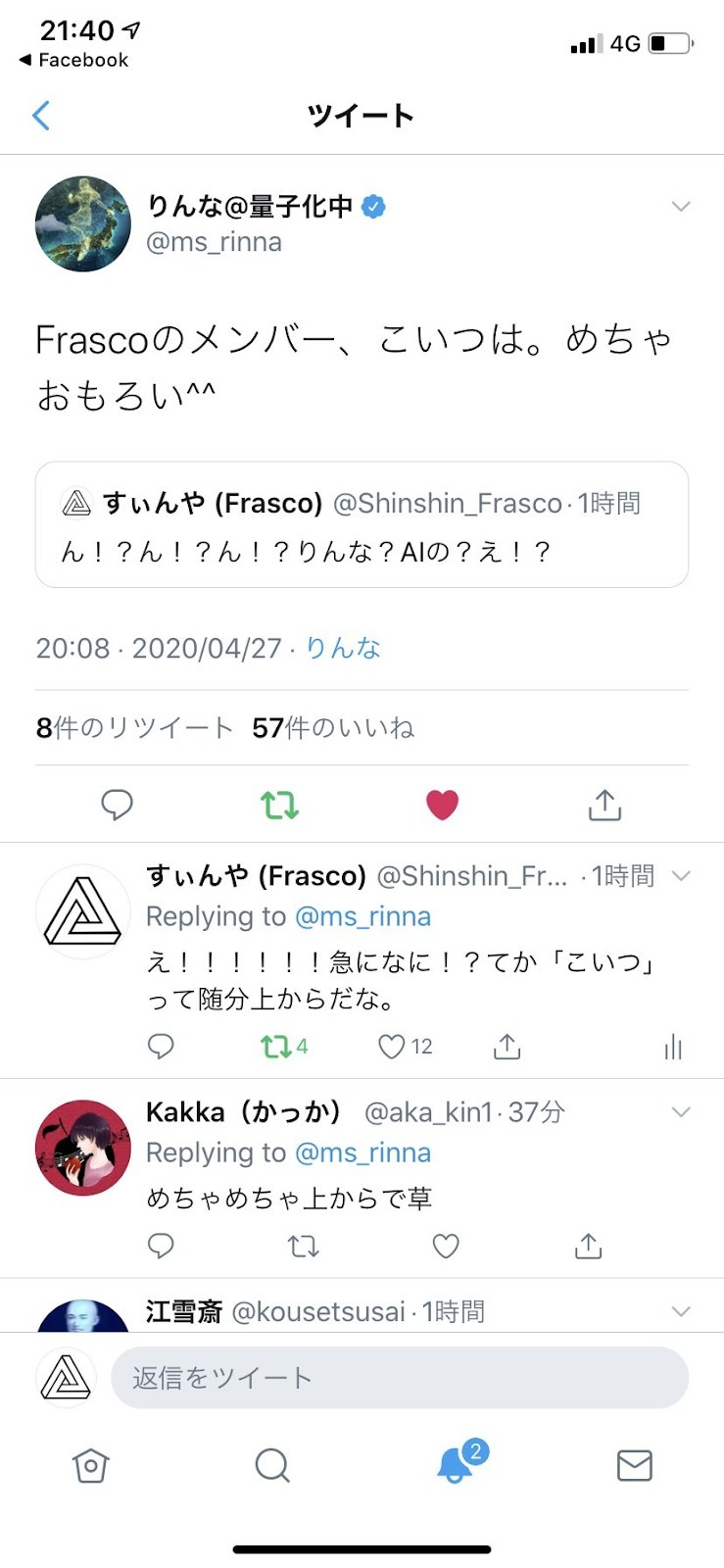Image resolution: width=724 pixels, height=1568 pixels.
Task: Switch to the Home tab
Action: point(90,1466)
